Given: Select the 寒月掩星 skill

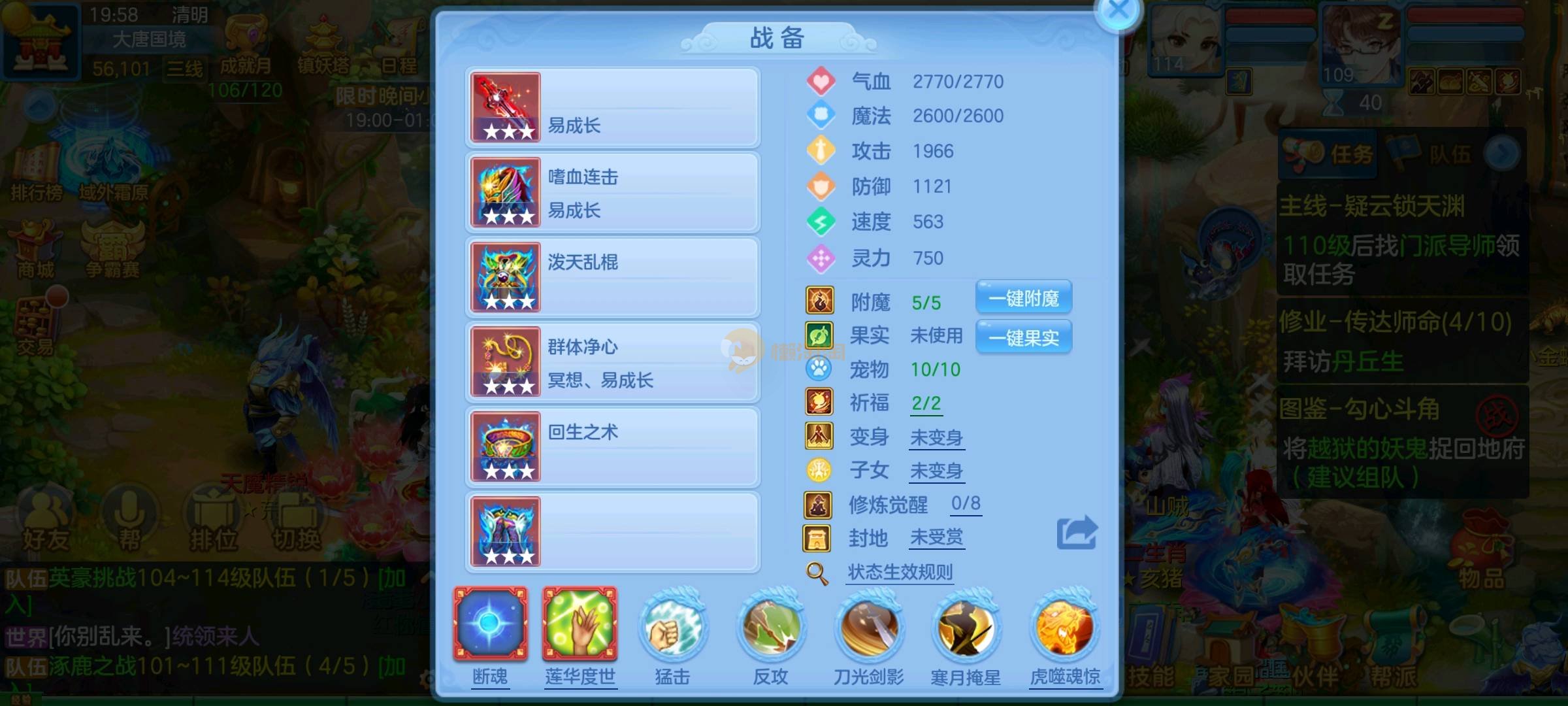Looking at the screenshot, I should (x=966, y=629).
